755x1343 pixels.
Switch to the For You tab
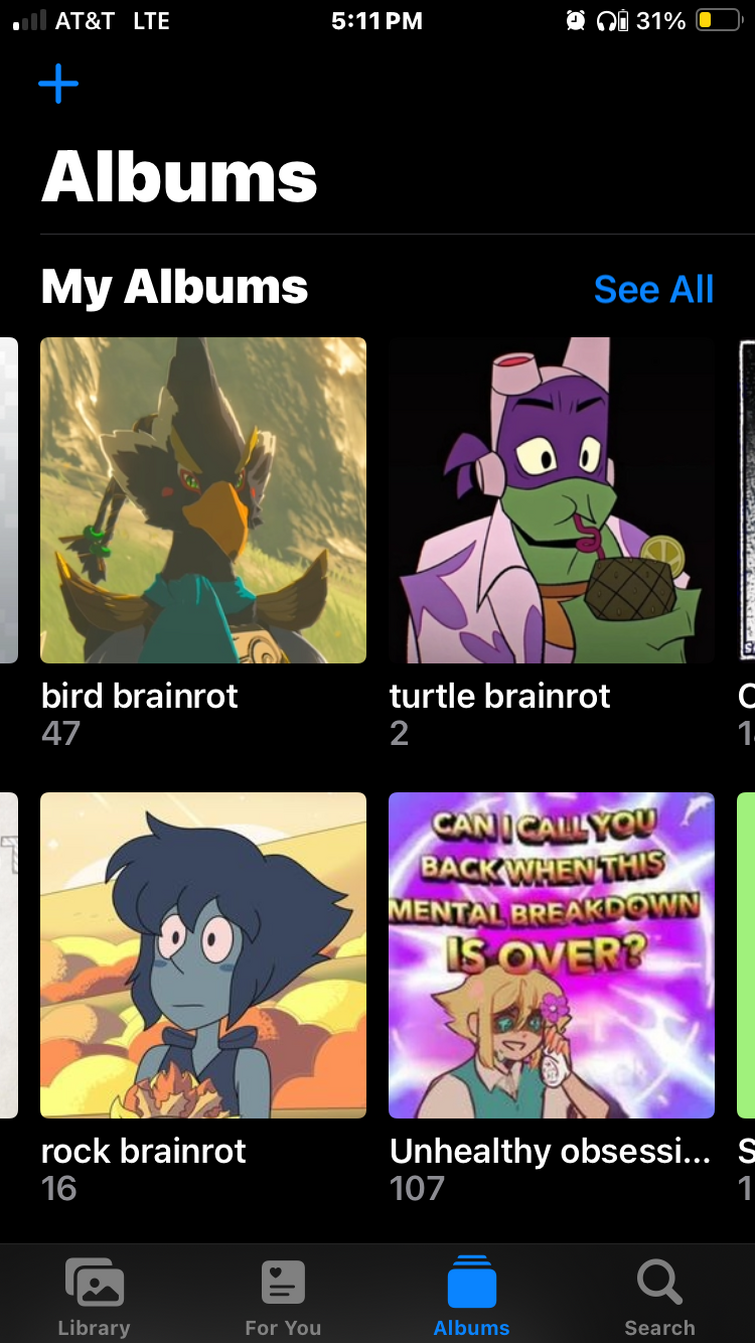(x=283, y=1296)
